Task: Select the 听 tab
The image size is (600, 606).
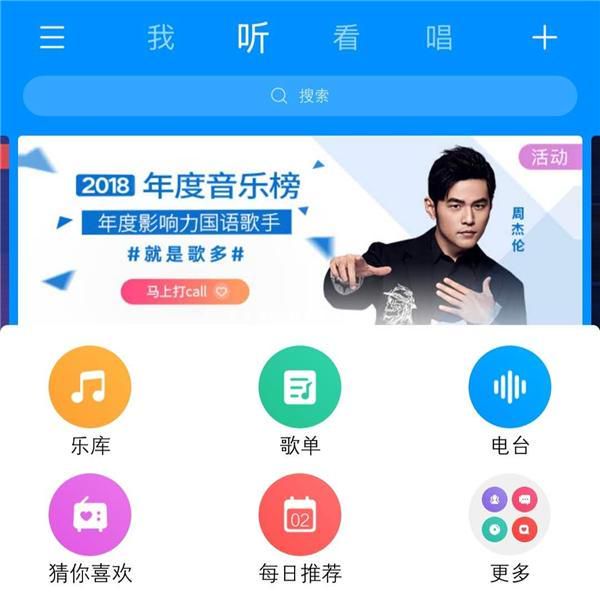Action: click(x=253, y=38)
